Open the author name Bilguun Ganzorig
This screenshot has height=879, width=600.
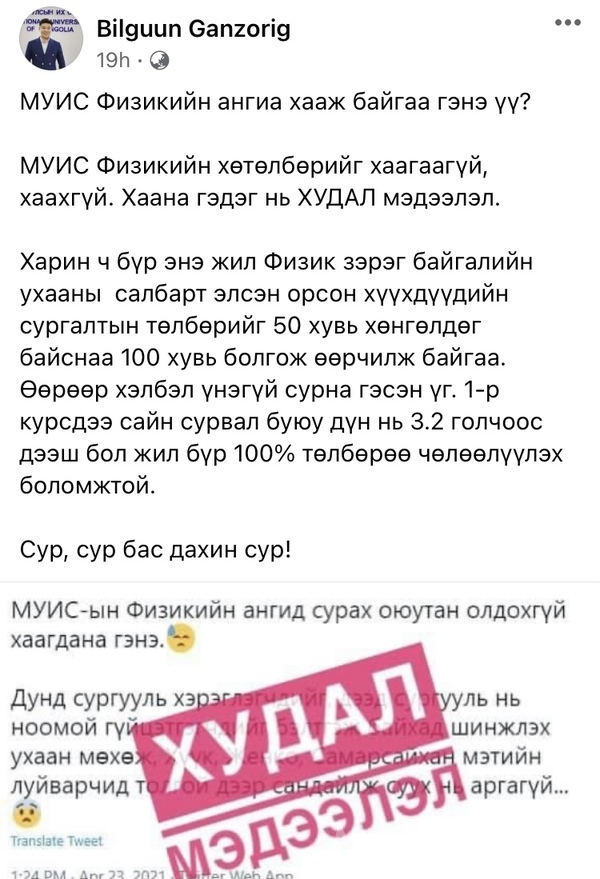pos(193,30)
